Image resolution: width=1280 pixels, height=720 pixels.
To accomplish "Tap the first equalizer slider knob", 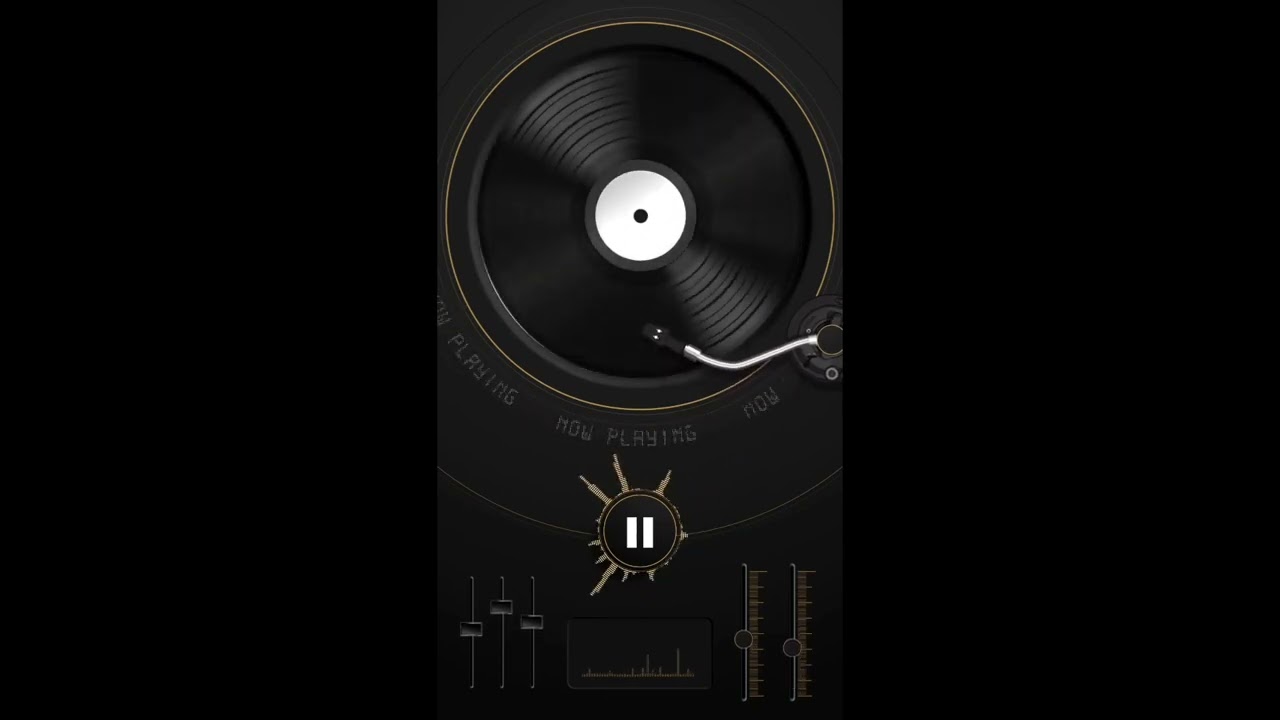I will 471,629.
